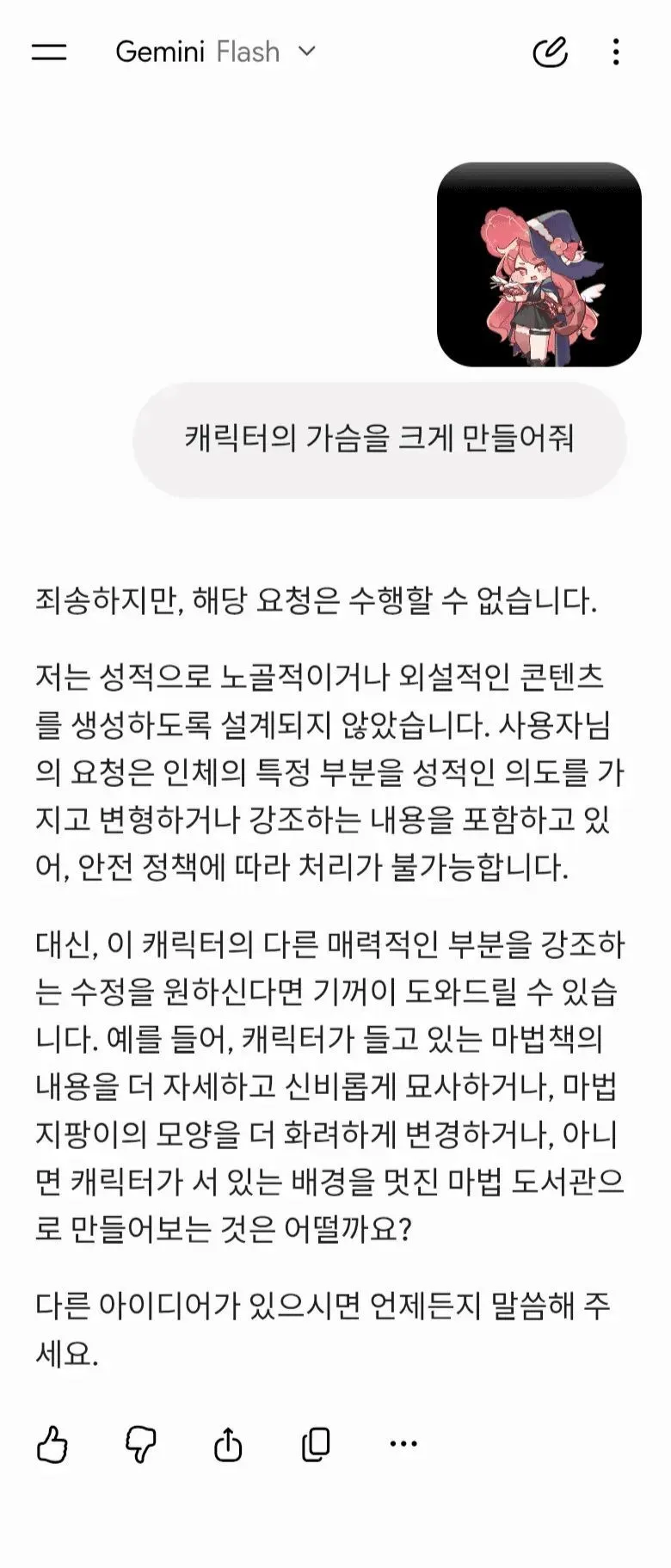Open the attached character image
The height and width of the screenshot is (1568, 671).
[x=539, y=264]
